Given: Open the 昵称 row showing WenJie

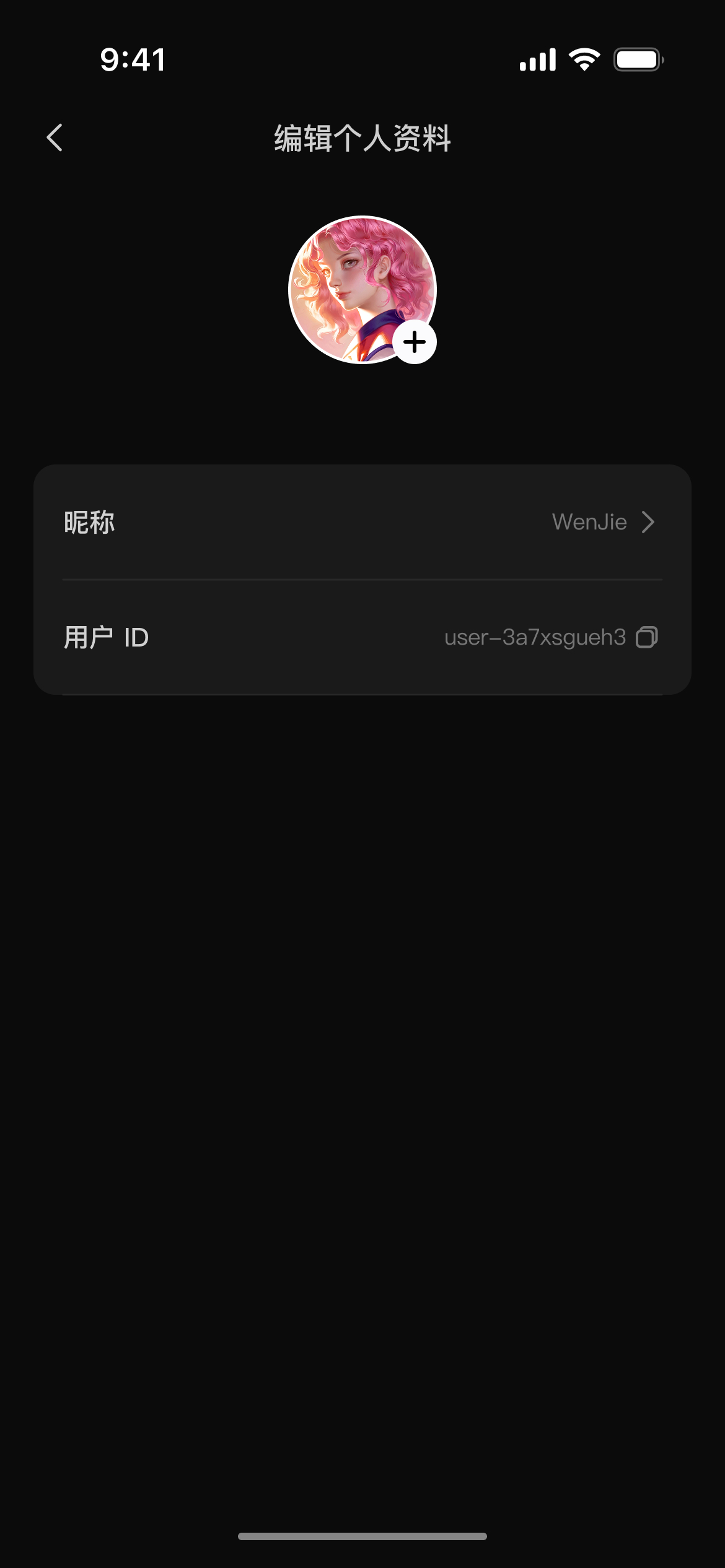Looking at the screenshot, I should pos(362,522).
